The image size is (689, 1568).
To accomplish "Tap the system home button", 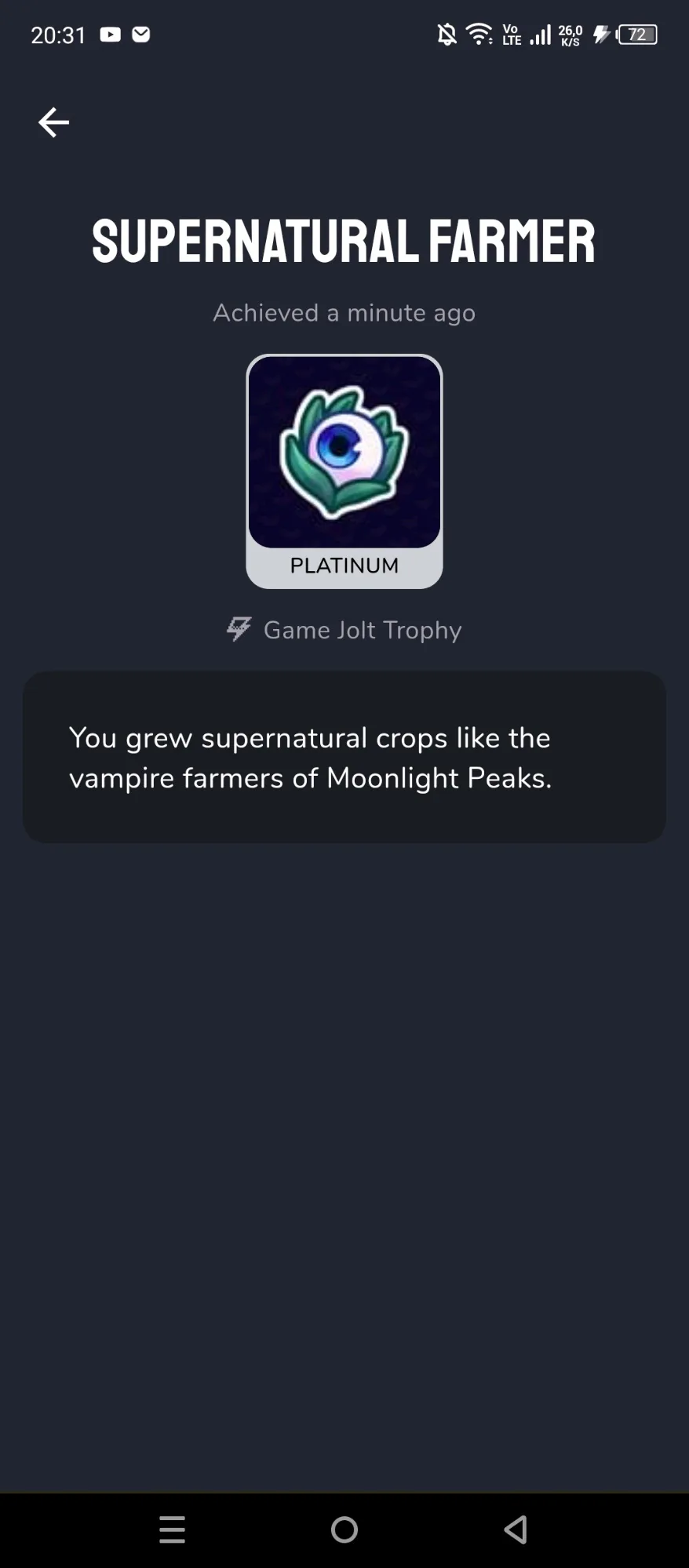I will click(344, 1529).
